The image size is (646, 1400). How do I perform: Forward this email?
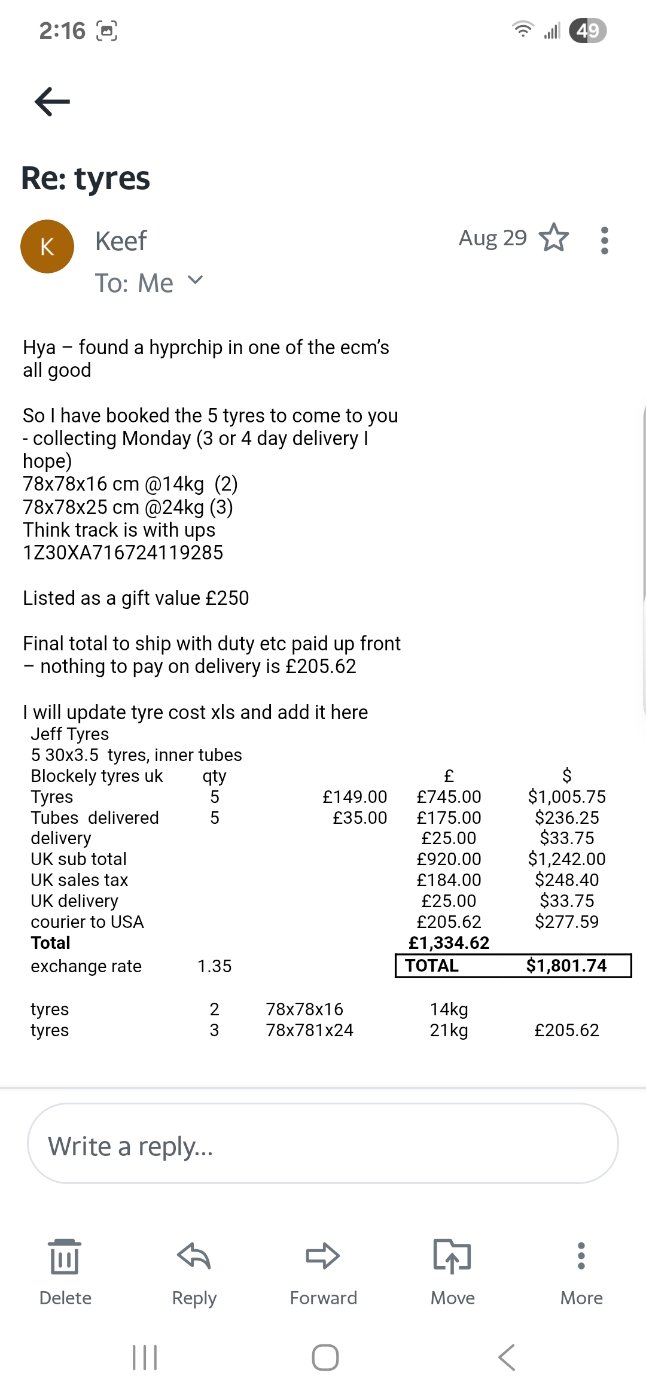(x=323, y=1270)
